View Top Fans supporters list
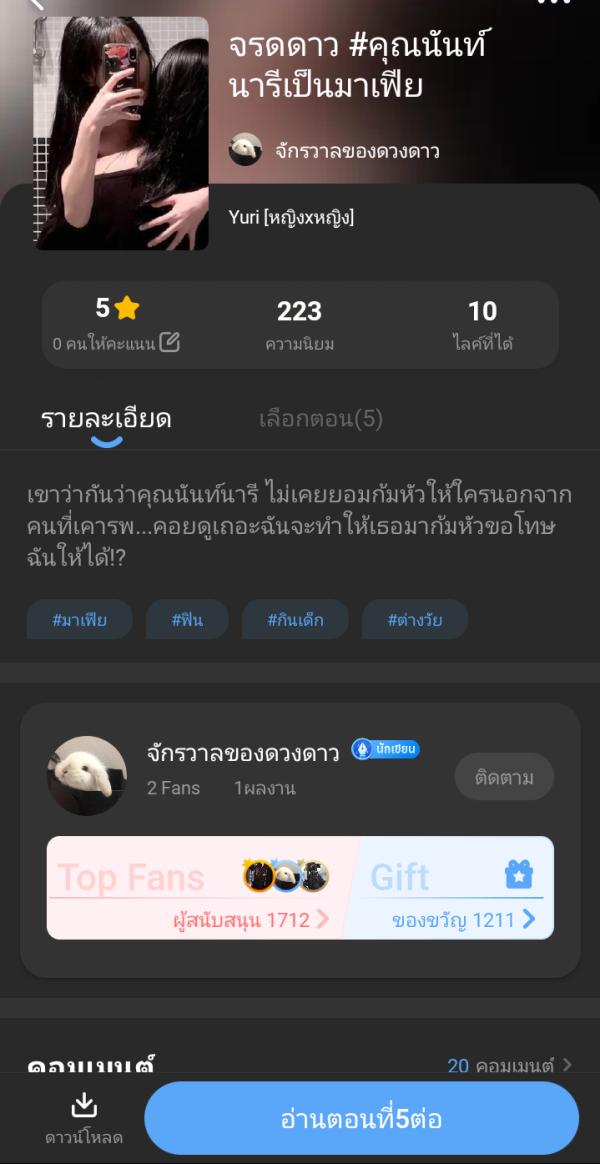 tap(200, 888)
